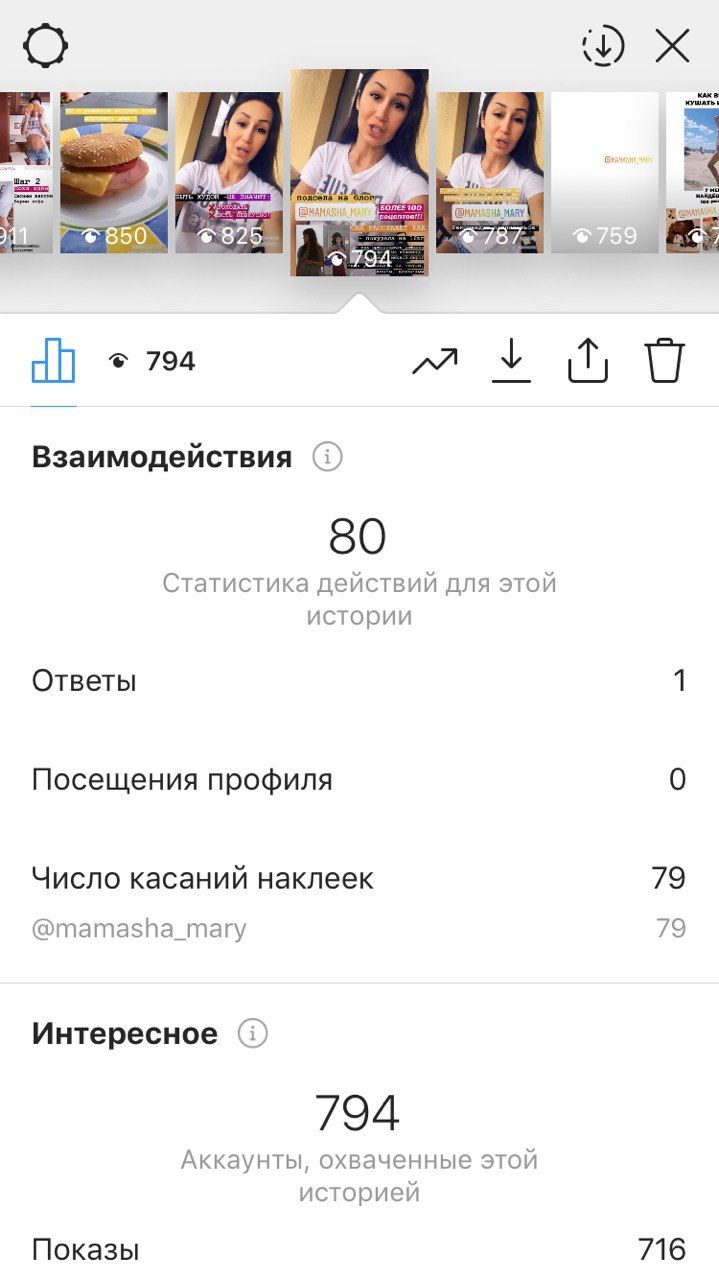Show the viewers list with 794 views
The height and width of the screenshot is (1280, 719).
(152, 361)
